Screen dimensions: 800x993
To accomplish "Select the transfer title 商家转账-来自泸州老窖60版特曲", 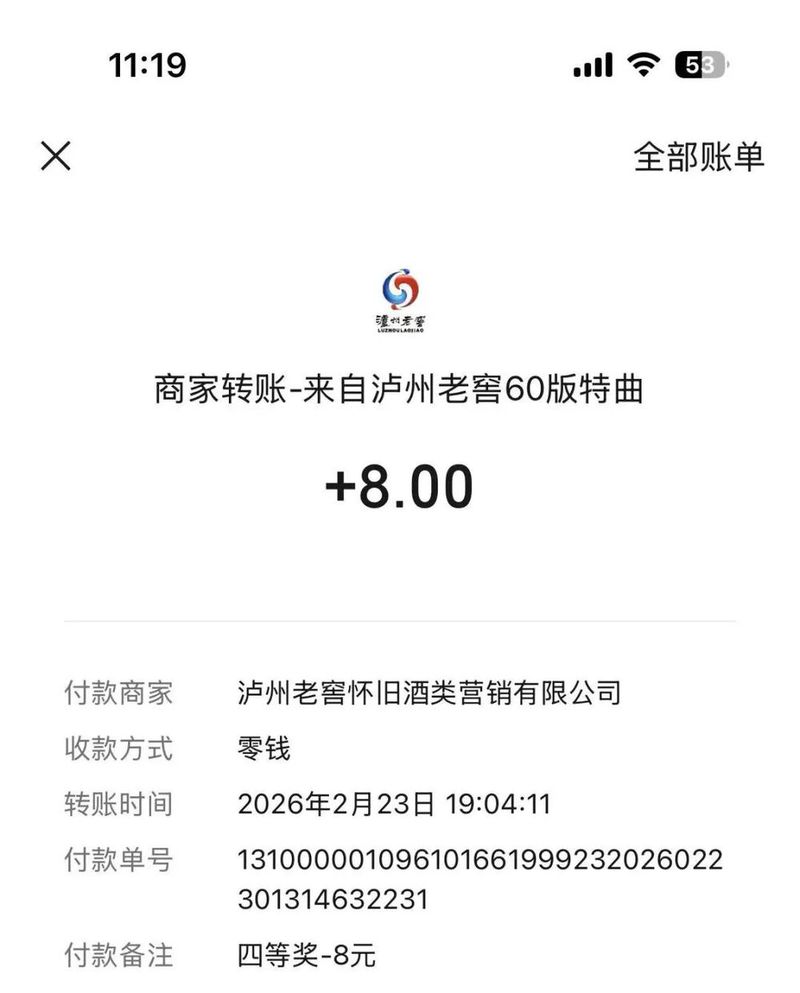I will 400,392.
